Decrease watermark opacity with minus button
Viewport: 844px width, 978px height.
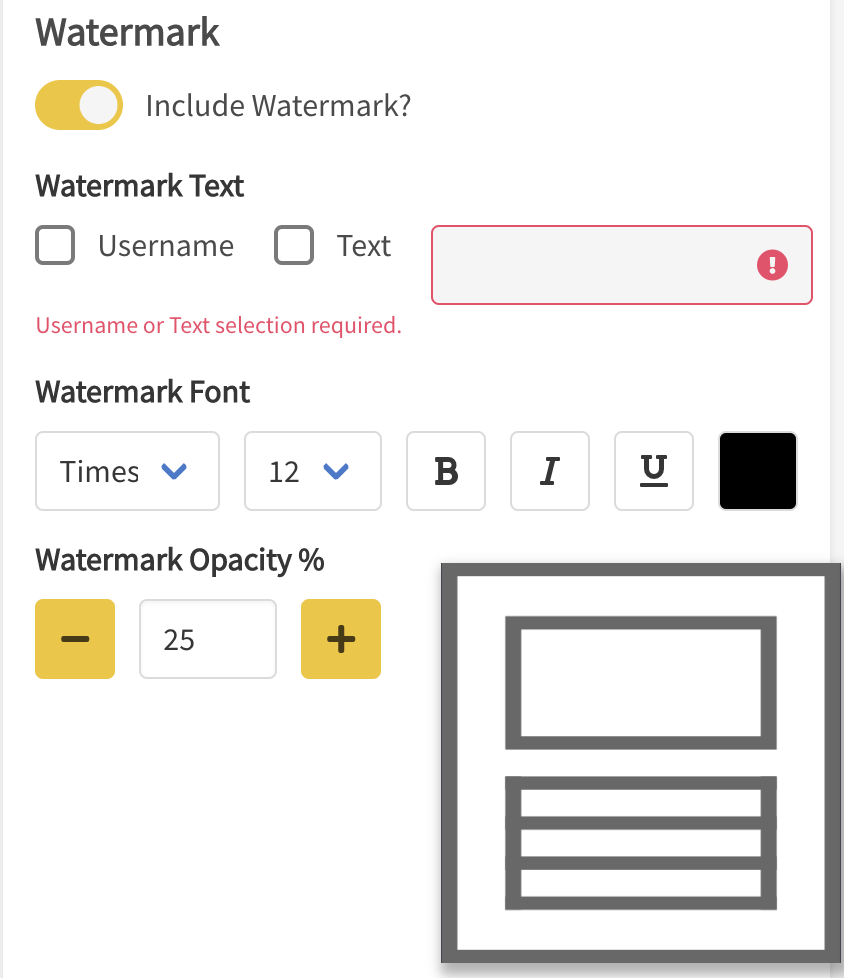[75, 639]
